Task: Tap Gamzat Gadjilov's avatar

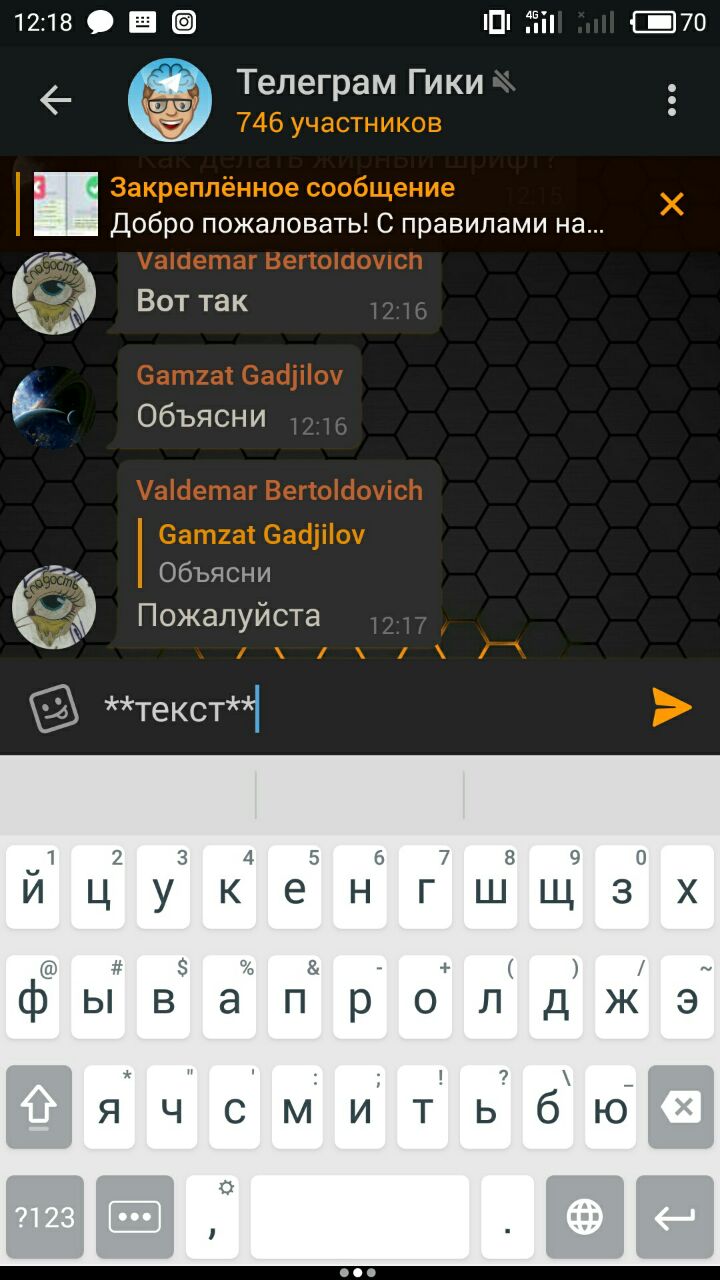Action: pyautogui.click(x=53, y=408)
